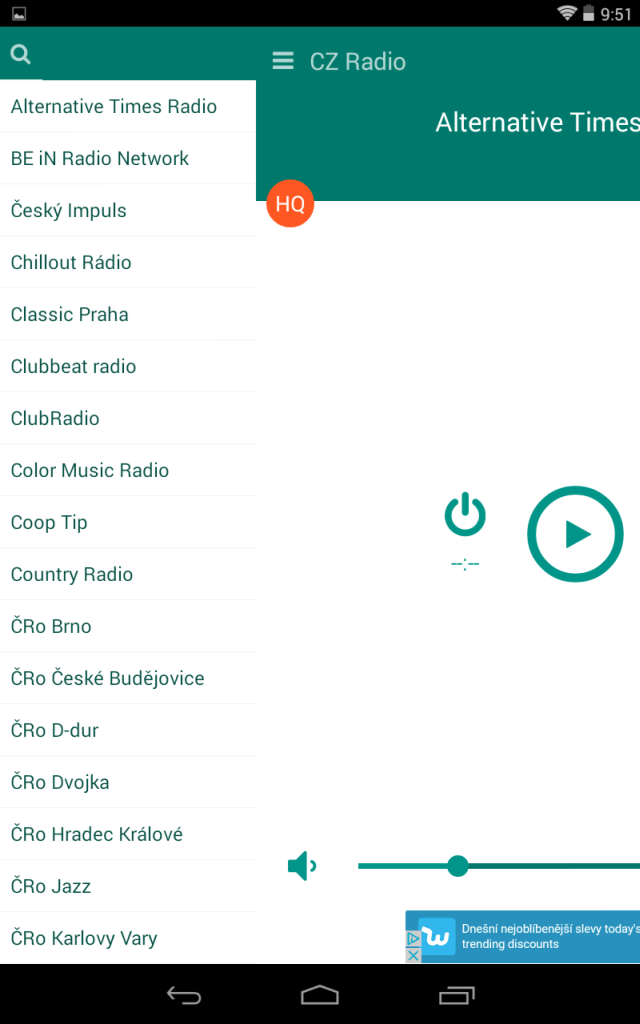Start playback with the play button
The width and height of the screenshot is (640, 1024).
click(x=575, y=534)
